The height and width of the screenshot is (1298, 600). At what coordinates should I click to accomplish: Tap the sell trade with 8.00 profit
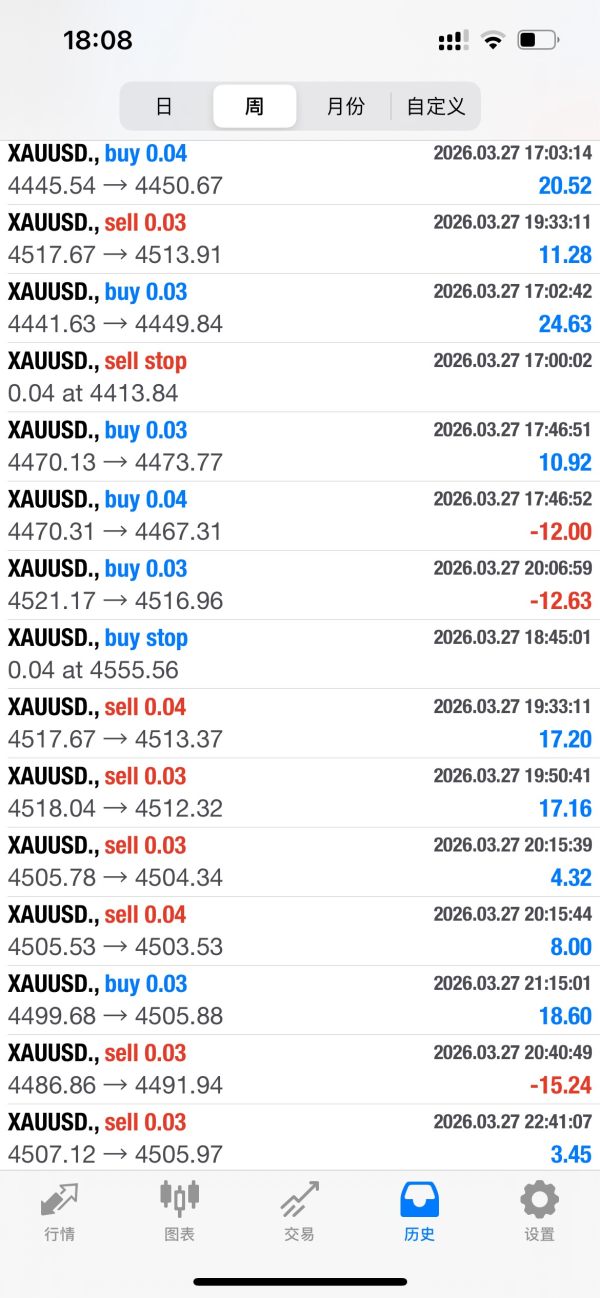(x=300, y=930)
